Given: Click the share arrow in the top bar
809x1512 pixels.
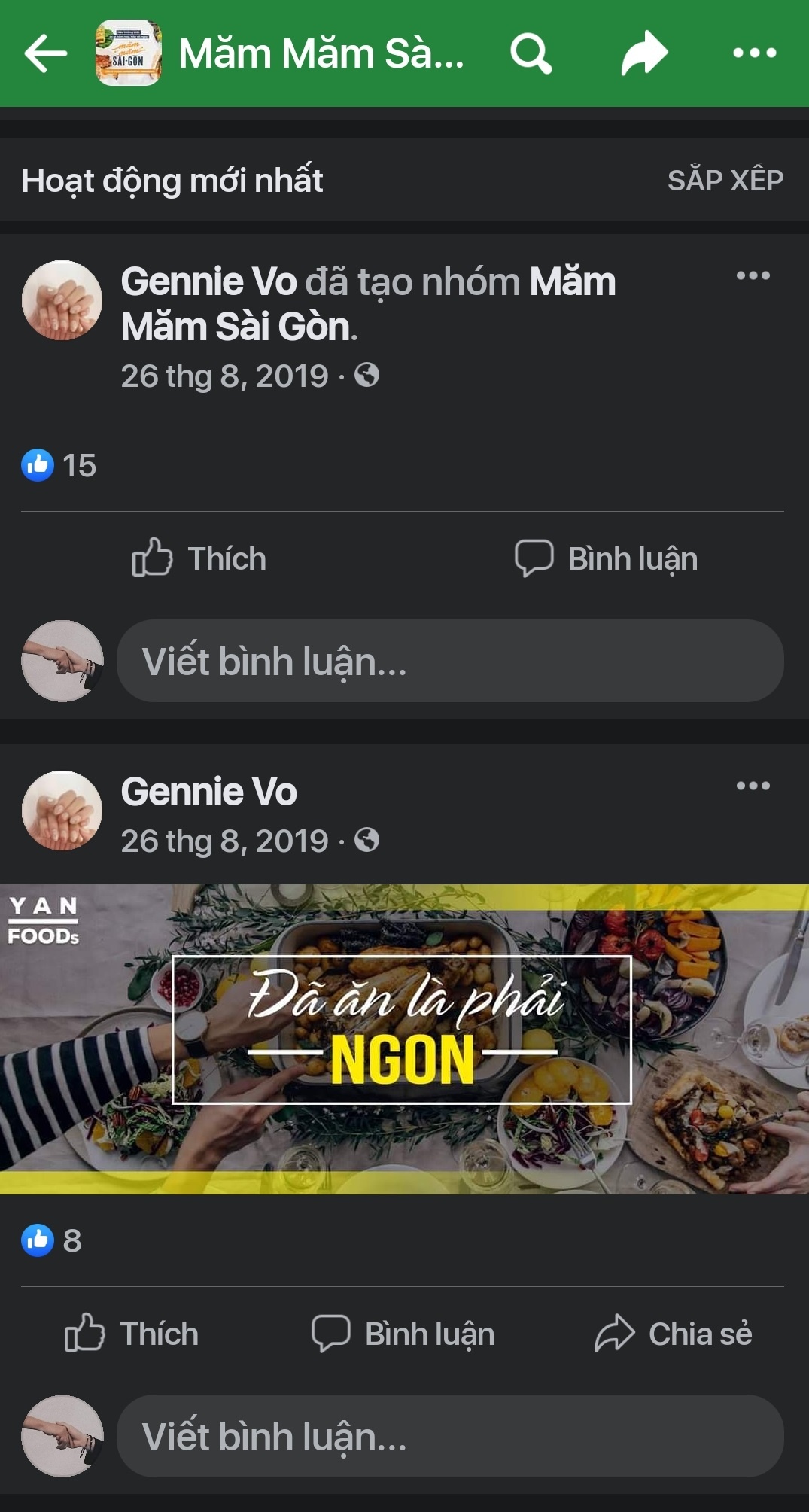Looking at the screenshot, I should 646,53.
